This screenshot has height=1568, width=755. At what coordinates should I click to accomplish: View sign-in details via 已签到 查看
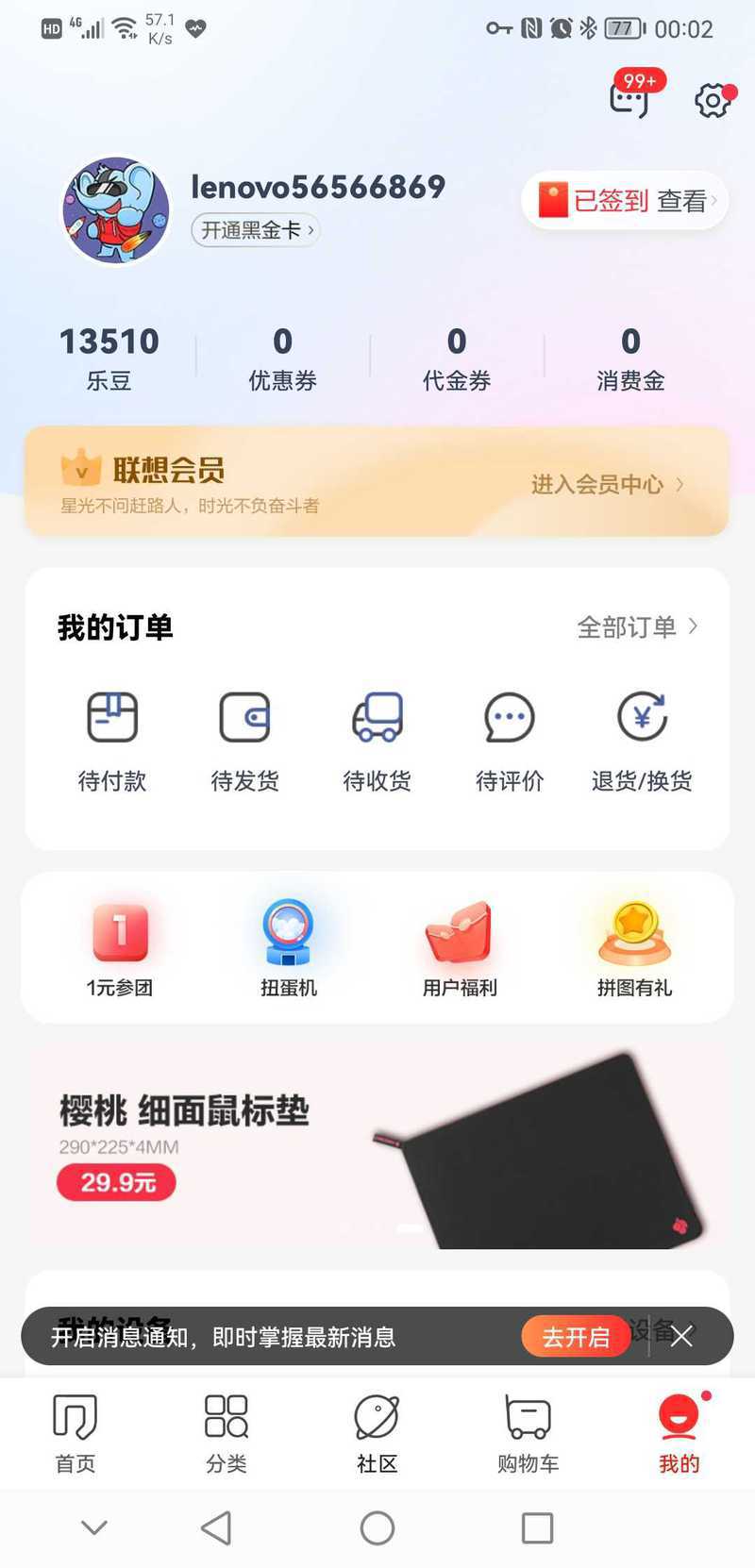tap(625, 201)
